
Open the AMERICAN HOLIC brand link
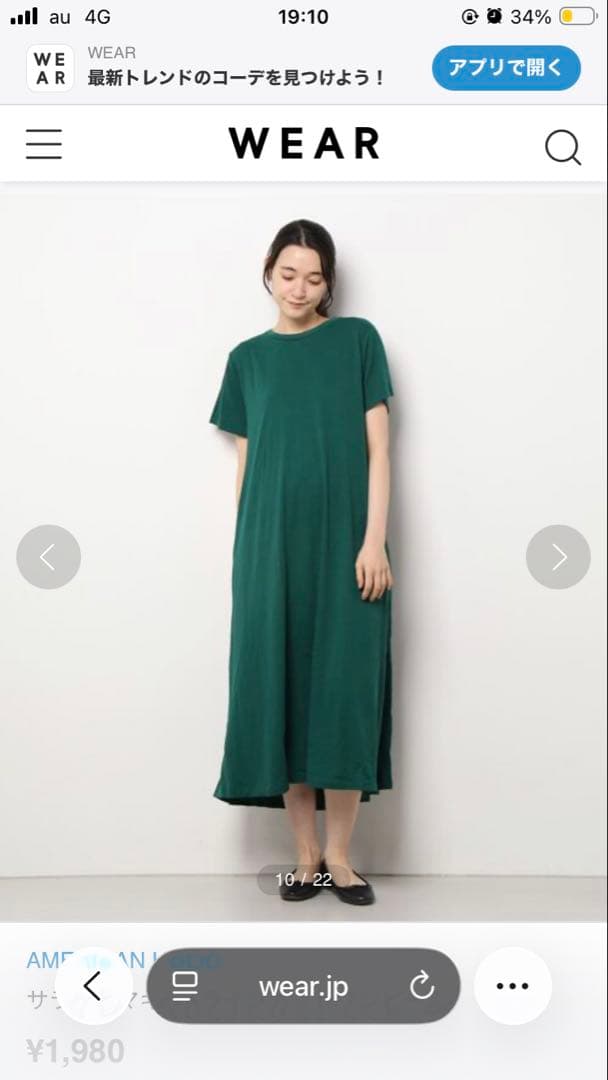click(x=40, y=960)
